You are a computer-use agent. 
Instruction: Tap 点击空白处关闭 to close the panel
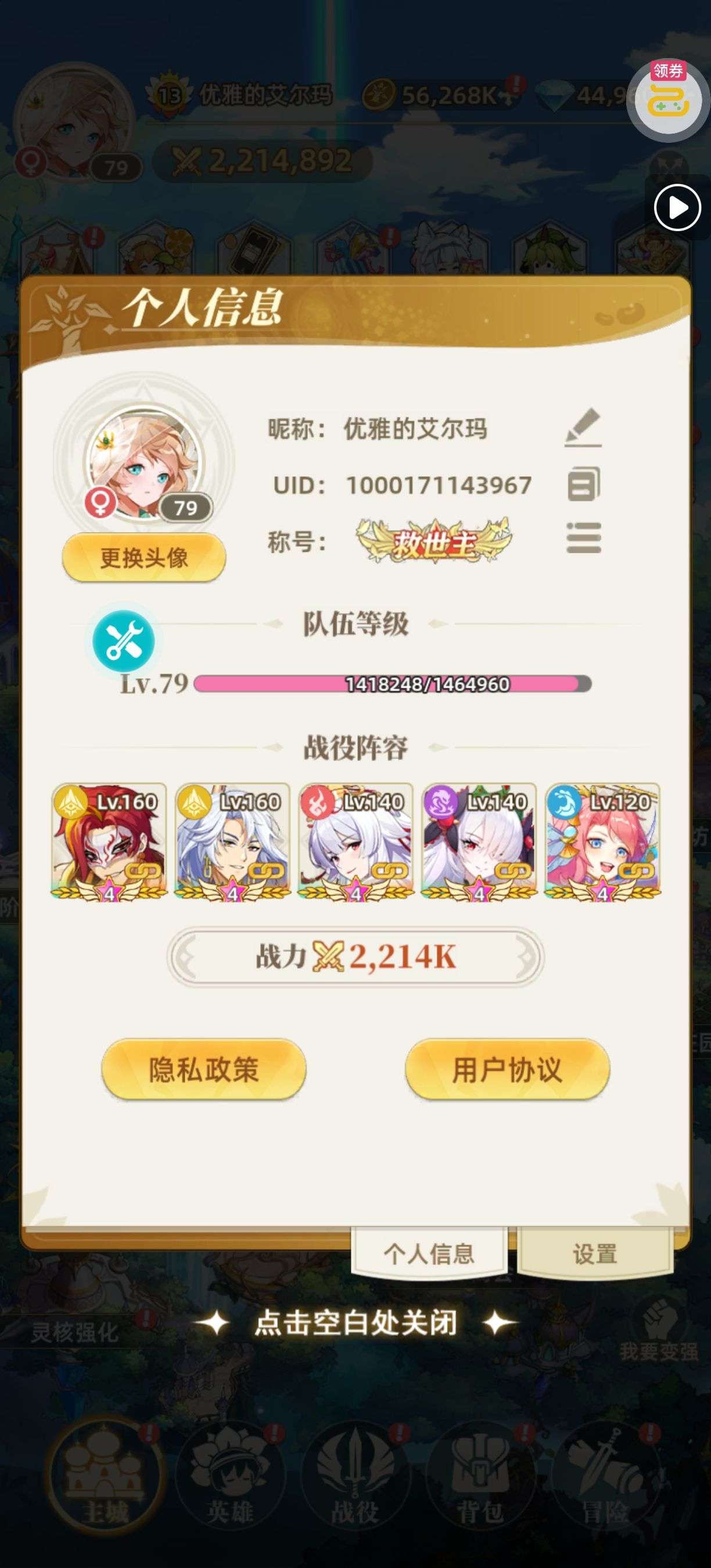(x=355, y=1323)
